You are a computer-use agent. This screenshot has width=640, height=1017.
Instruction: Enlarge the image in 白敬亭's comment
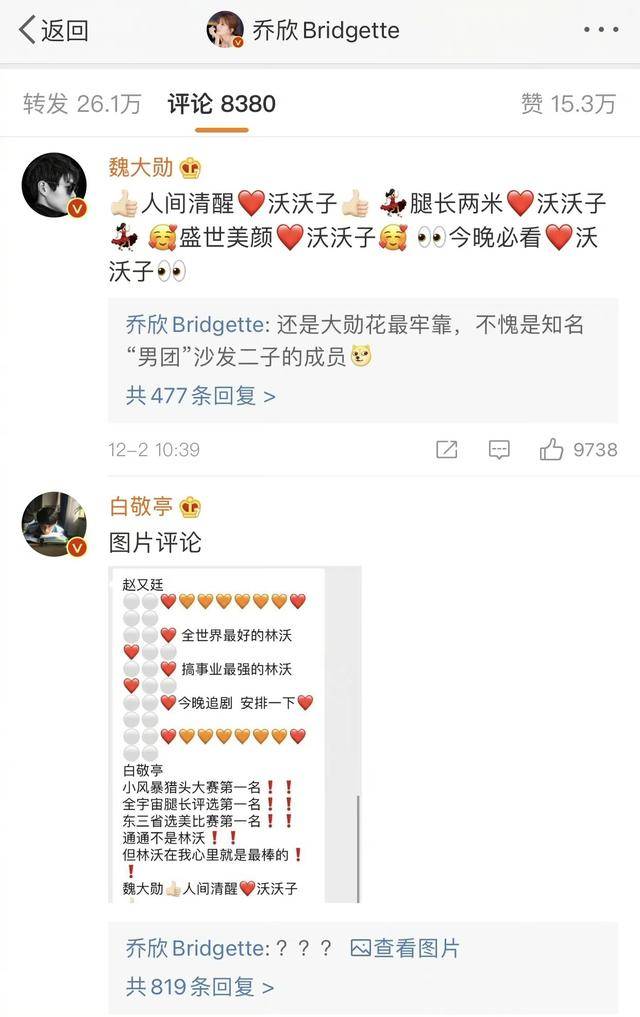(x=235, y=735)
